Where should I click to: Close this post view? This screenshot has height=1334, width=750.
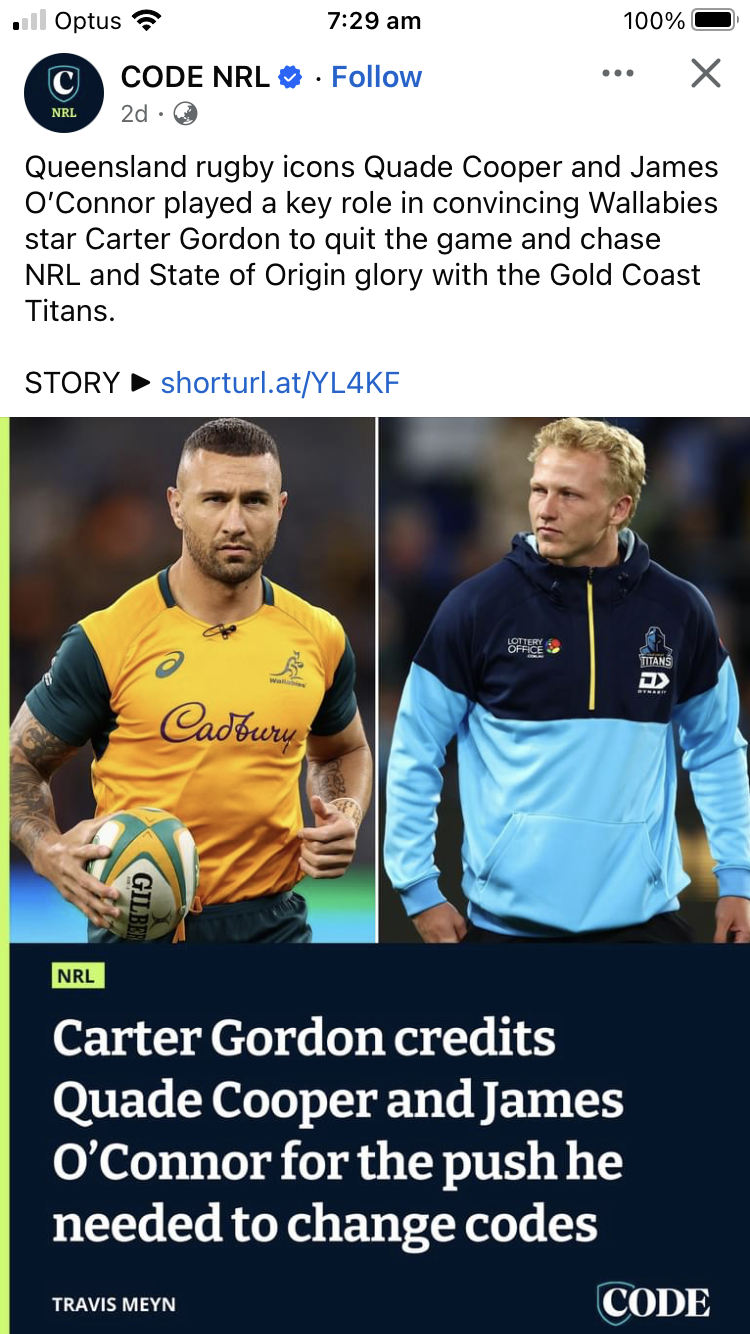[x=705, y=73]
